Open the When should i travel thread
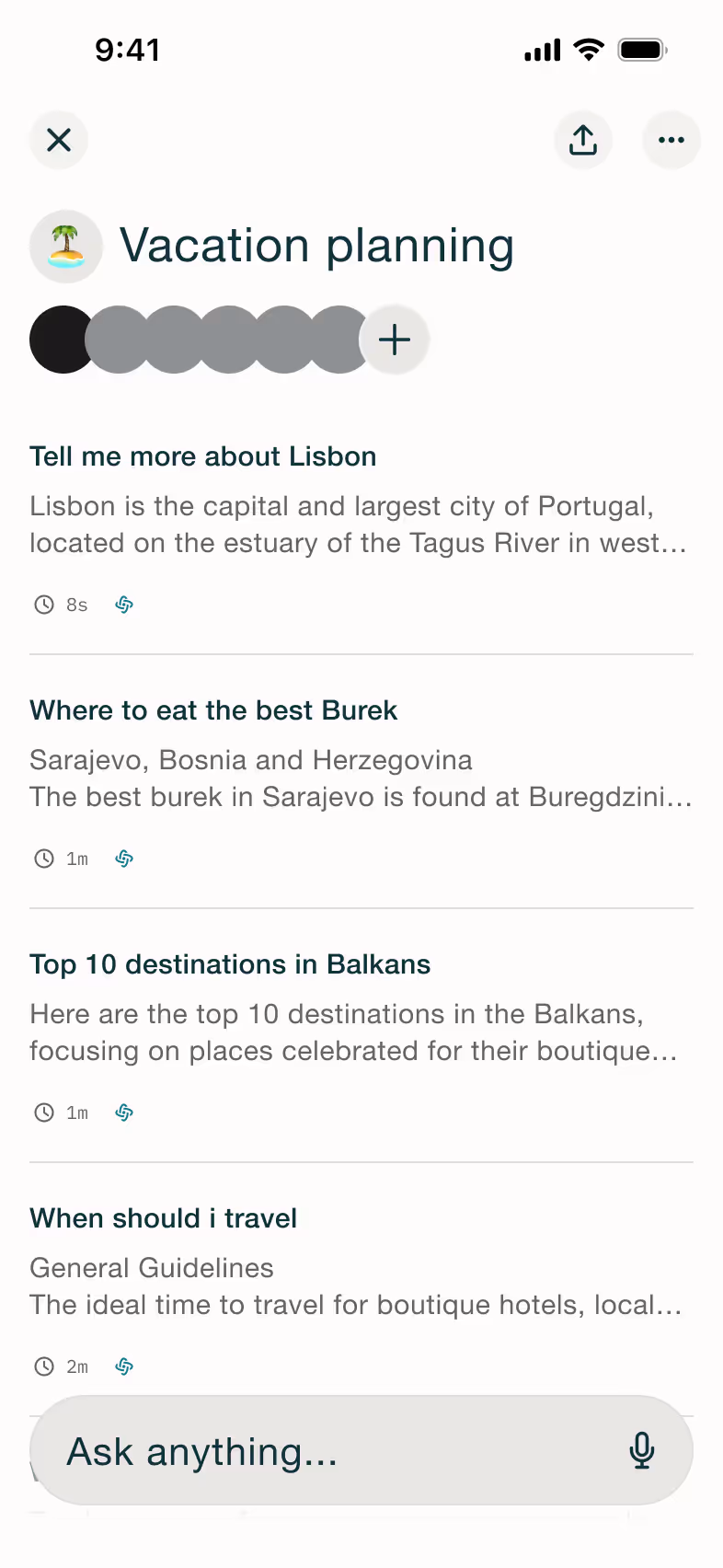The width and height of the screenshot is (723, 1568). click(x=361, y=1291)
